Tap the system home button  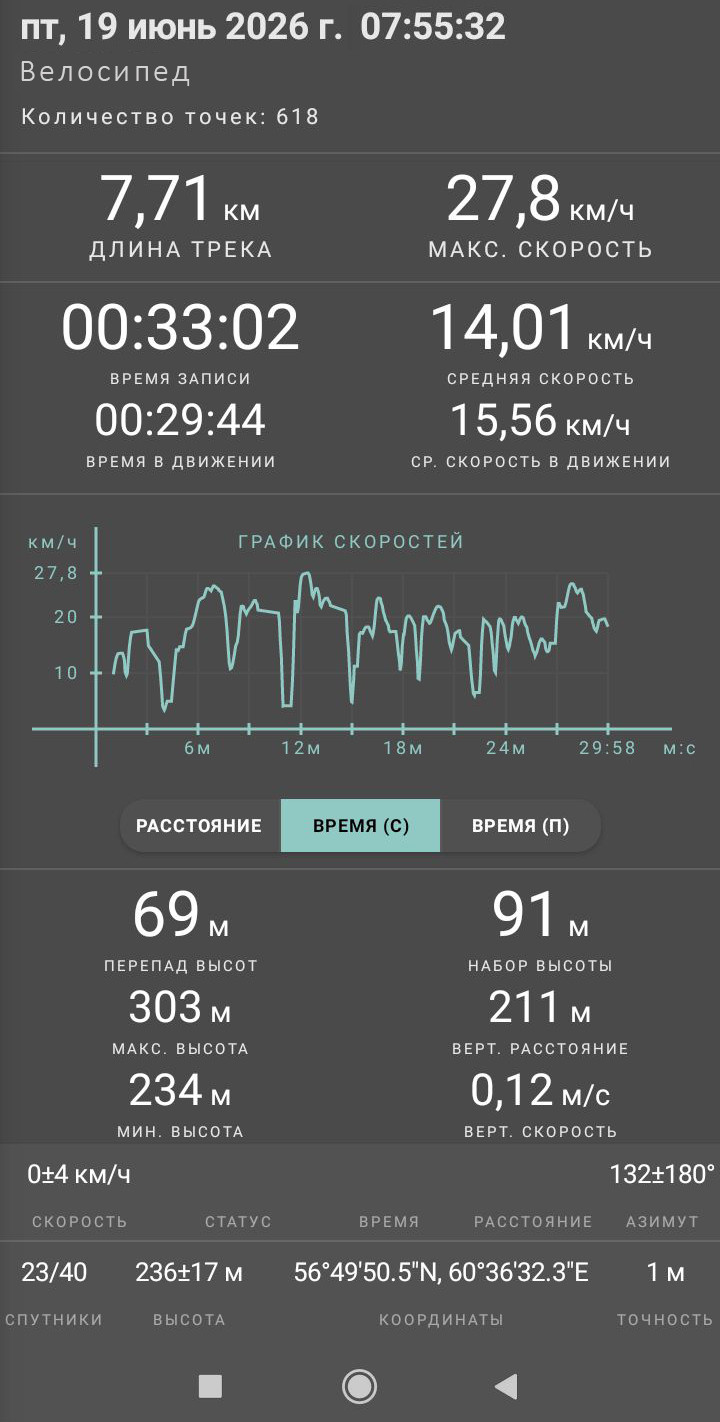(359, 1386)
